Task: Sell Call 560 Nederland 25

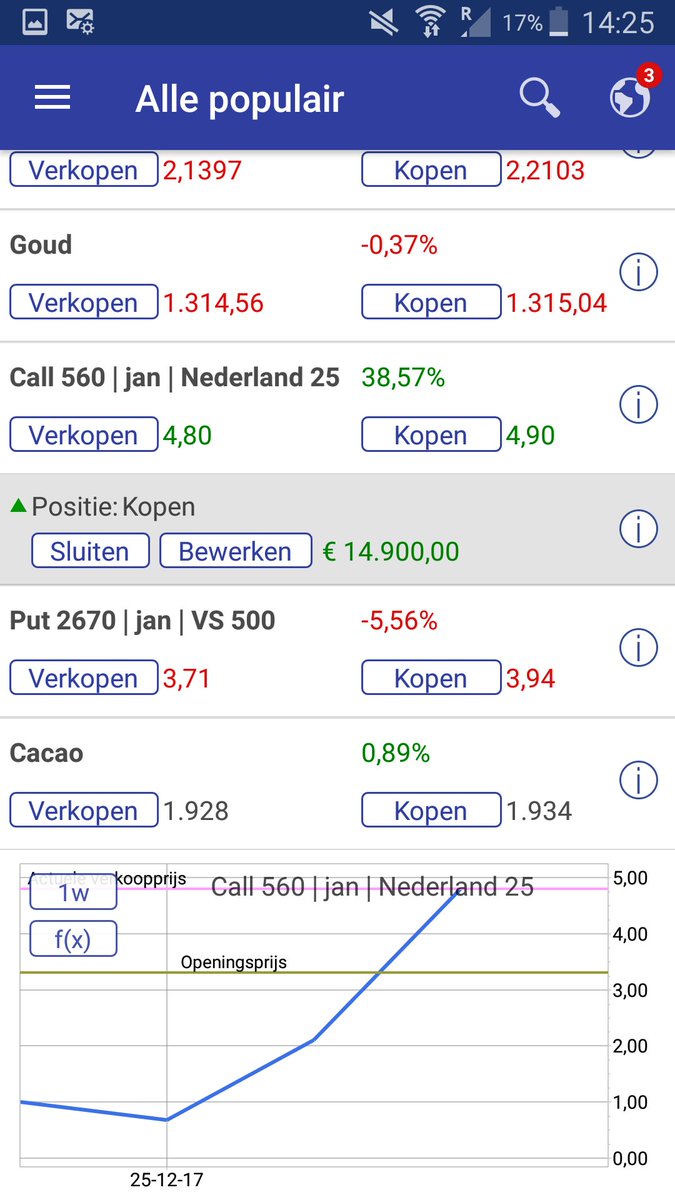Action: pyautogui.click(x=84, y=435)
